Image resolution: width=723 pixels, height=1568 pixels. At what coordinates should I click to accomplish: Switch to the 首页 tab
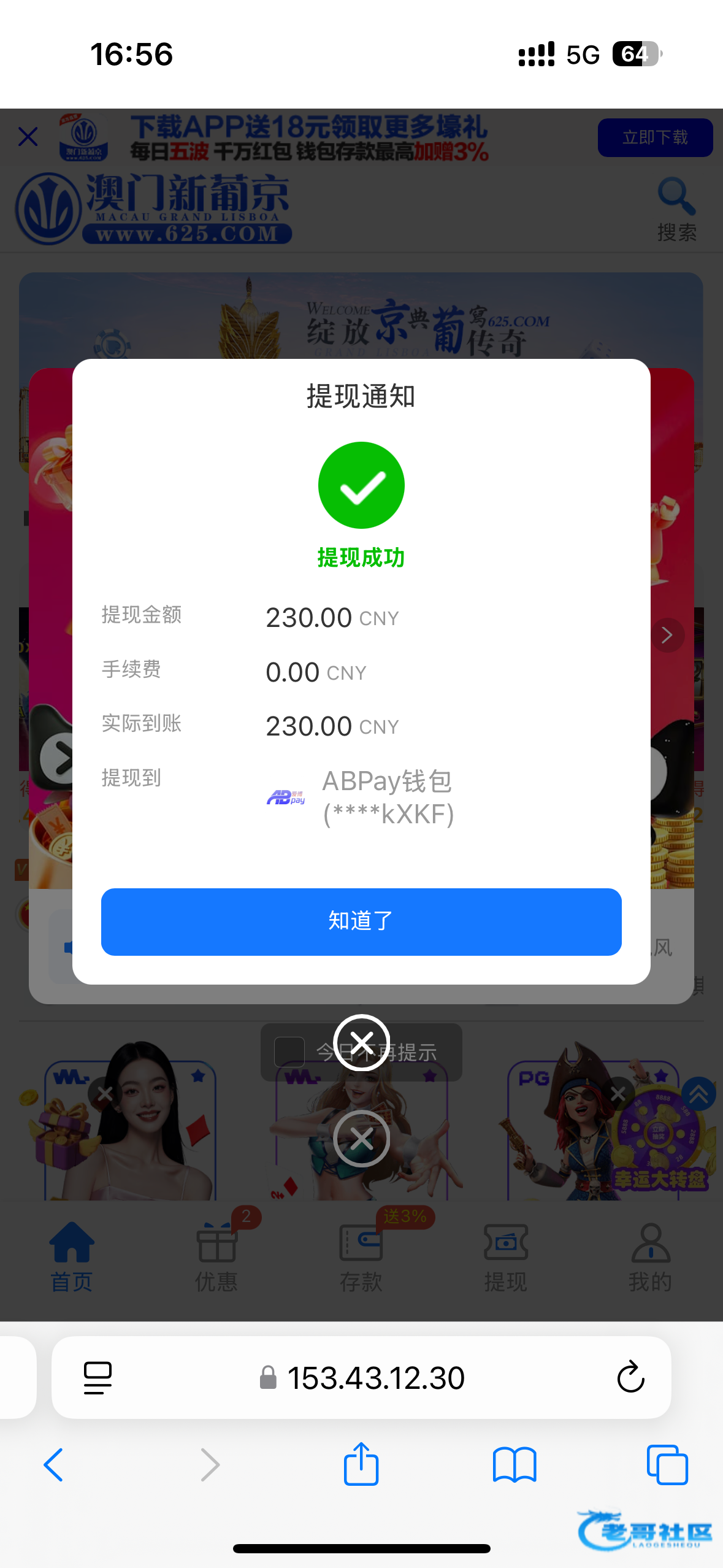(x=71, y=1256)
